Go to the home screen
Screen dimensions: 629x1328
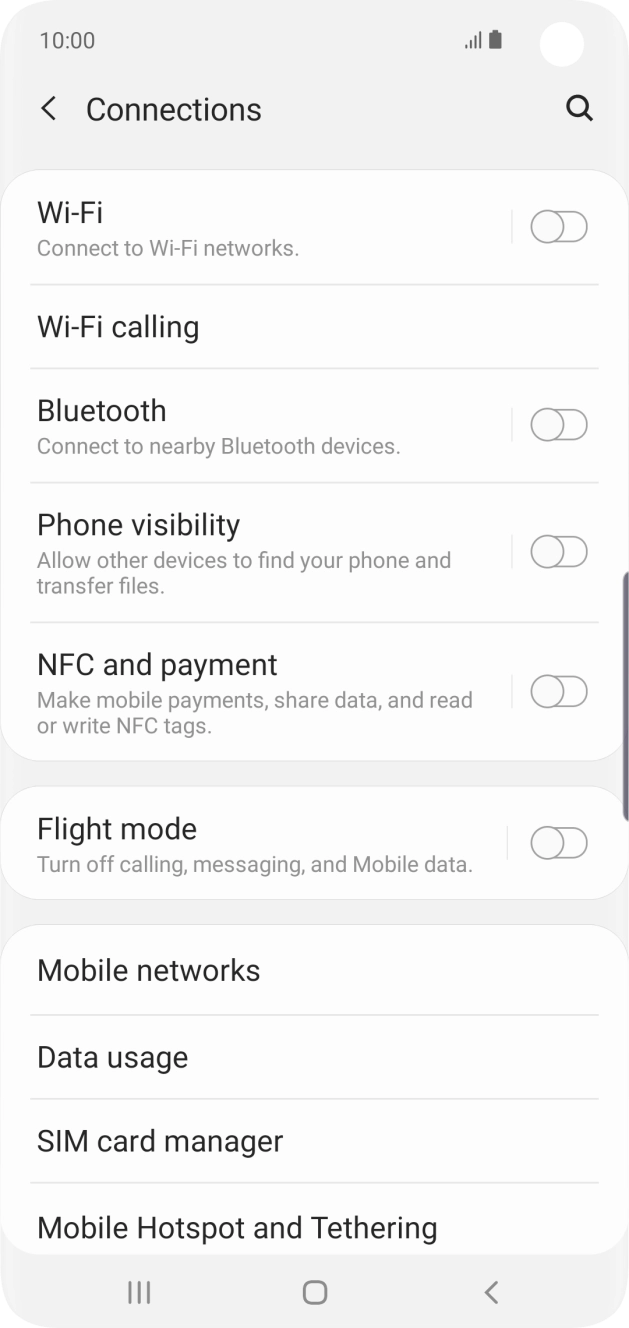pos(315,1292)
